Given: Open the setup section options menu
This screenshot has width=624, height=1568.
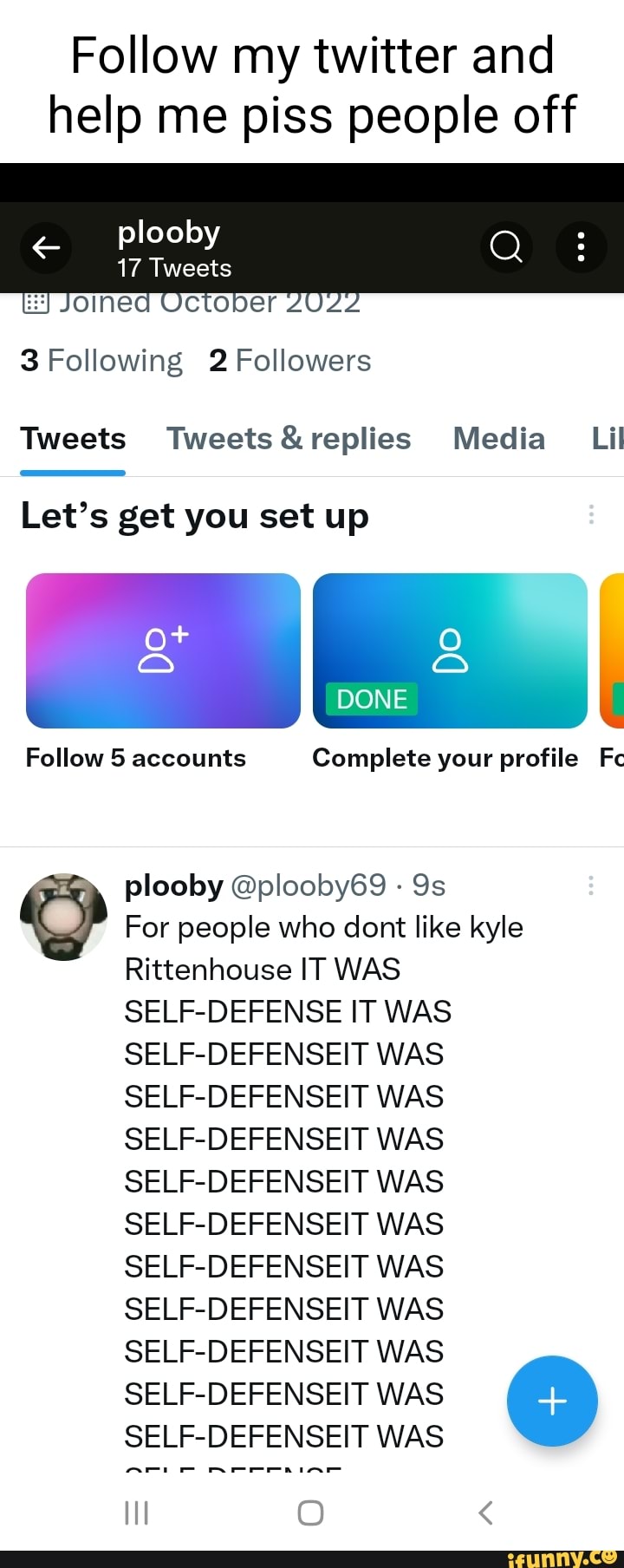Looking at the screenshot, I should pos(591,514).
